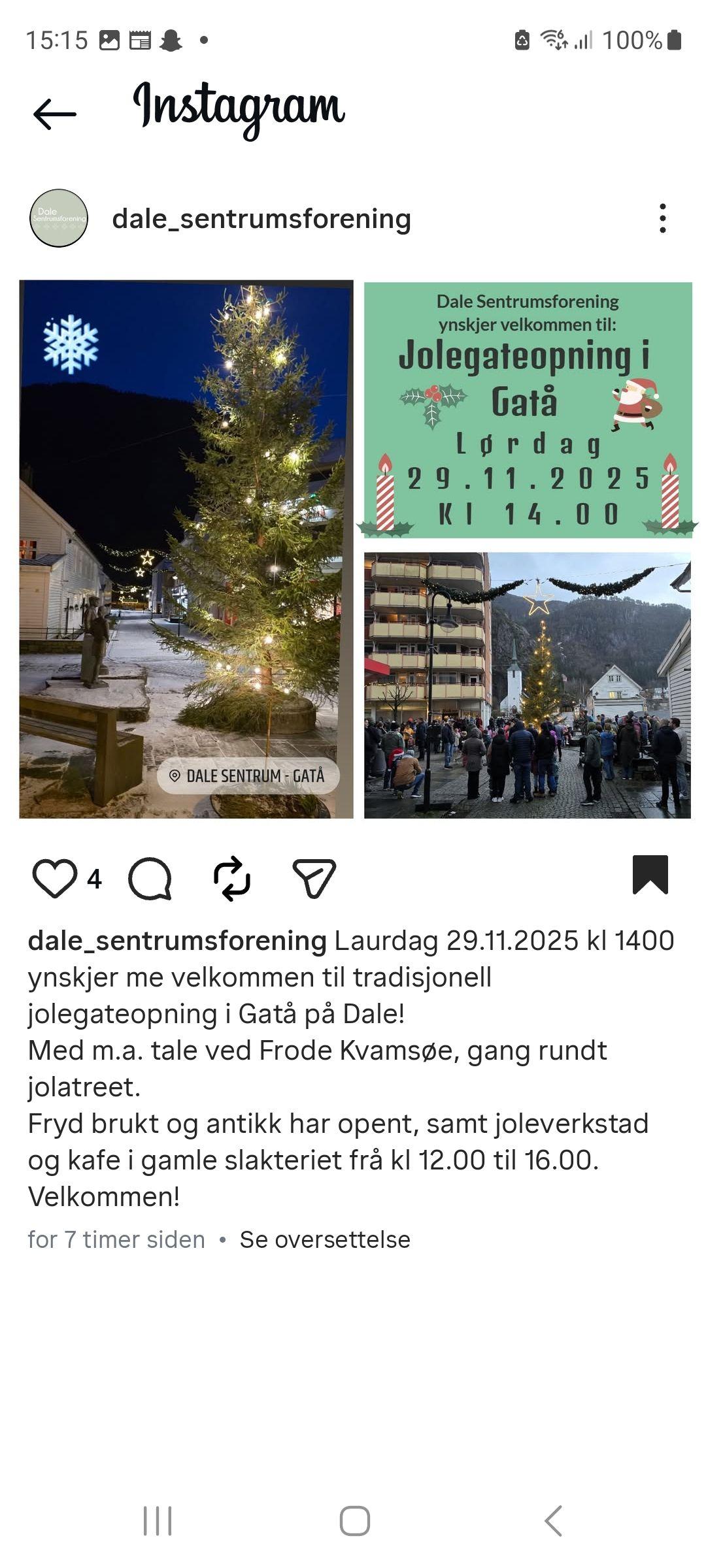Open the Jolegateopning post image
This screenshot has width=706, height=1568.
click(x=355, y=549)
